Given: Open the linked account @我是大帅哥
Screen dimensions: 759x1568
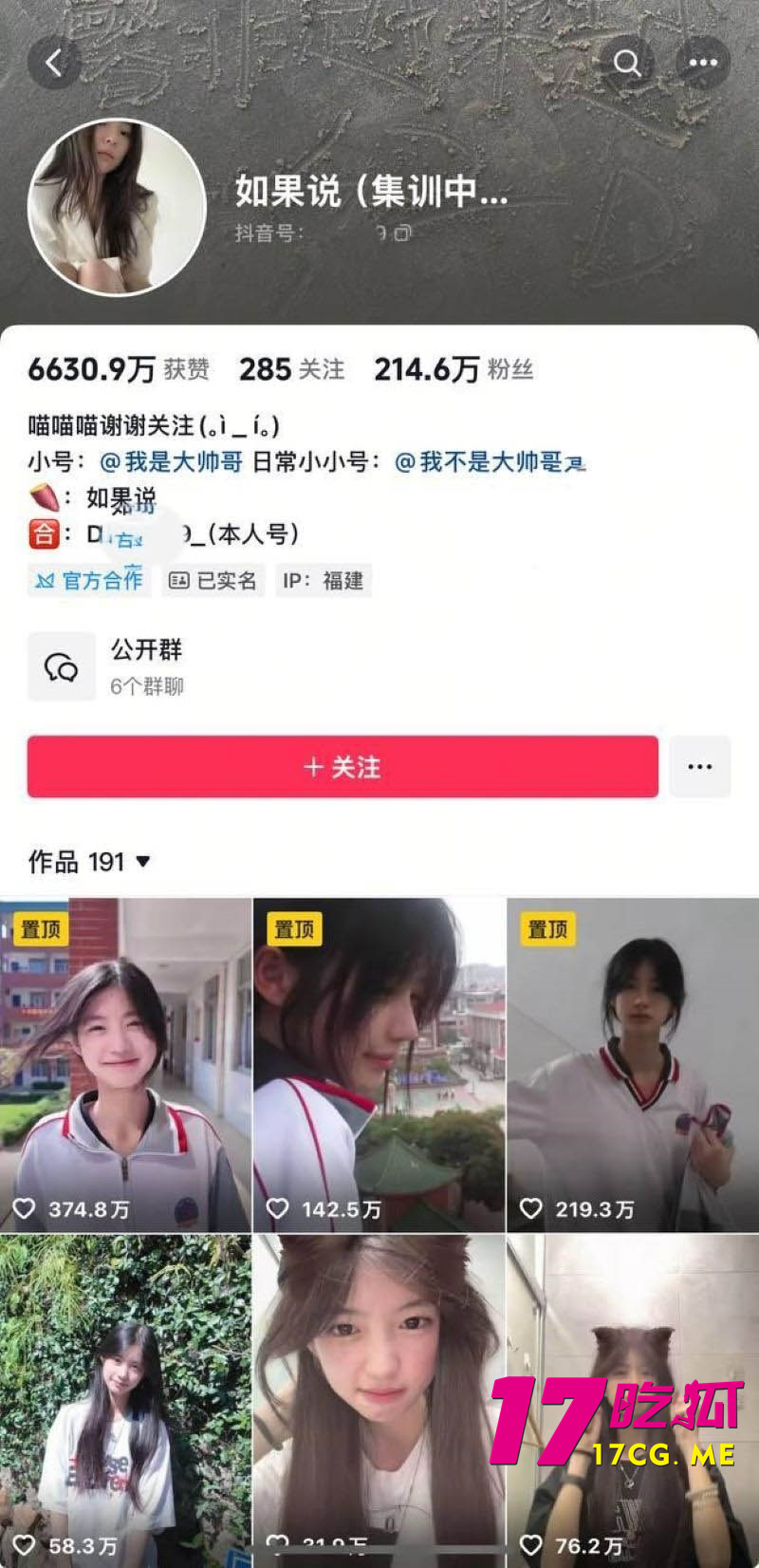Looking at the screenshot, I should [172, 462].
